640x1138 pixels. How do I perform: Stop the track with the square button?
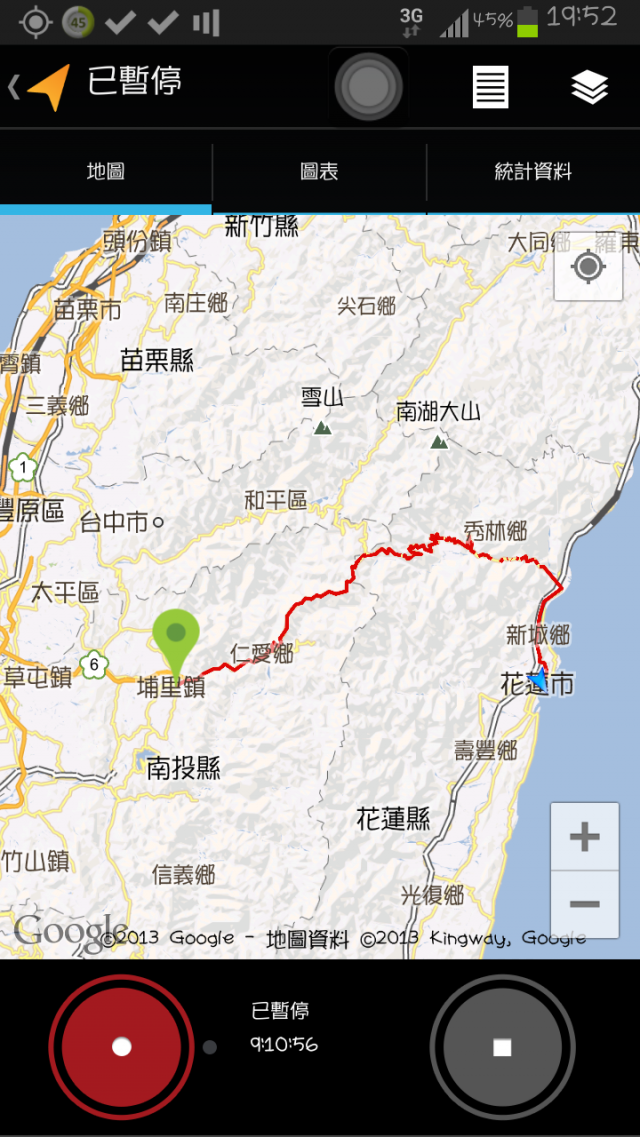(x=502, y=1047)
